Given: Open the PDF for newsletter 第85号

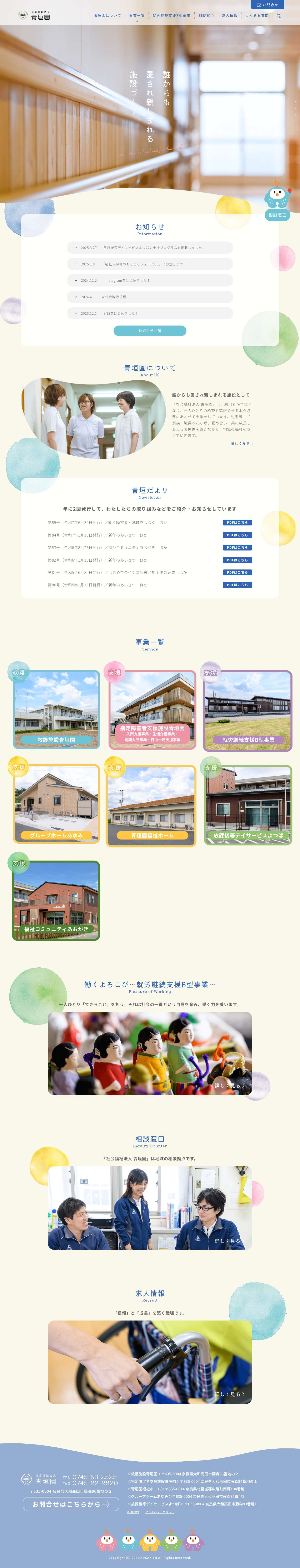Looking at the screenshot, I should coord(237,522).
